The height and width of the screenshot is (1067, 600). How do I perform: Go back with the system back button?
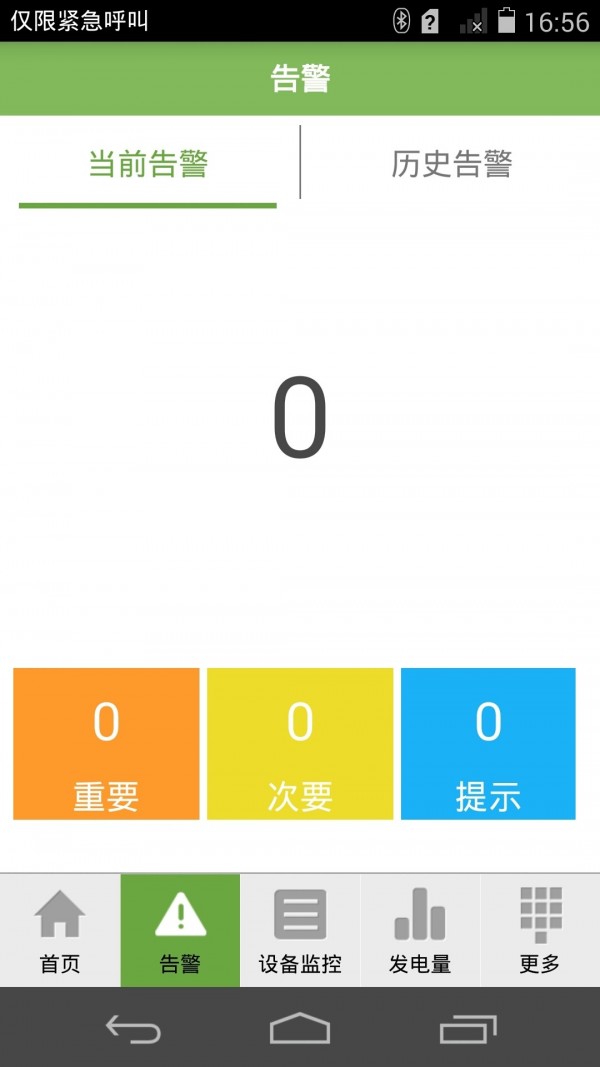(x=133, y=1028)
